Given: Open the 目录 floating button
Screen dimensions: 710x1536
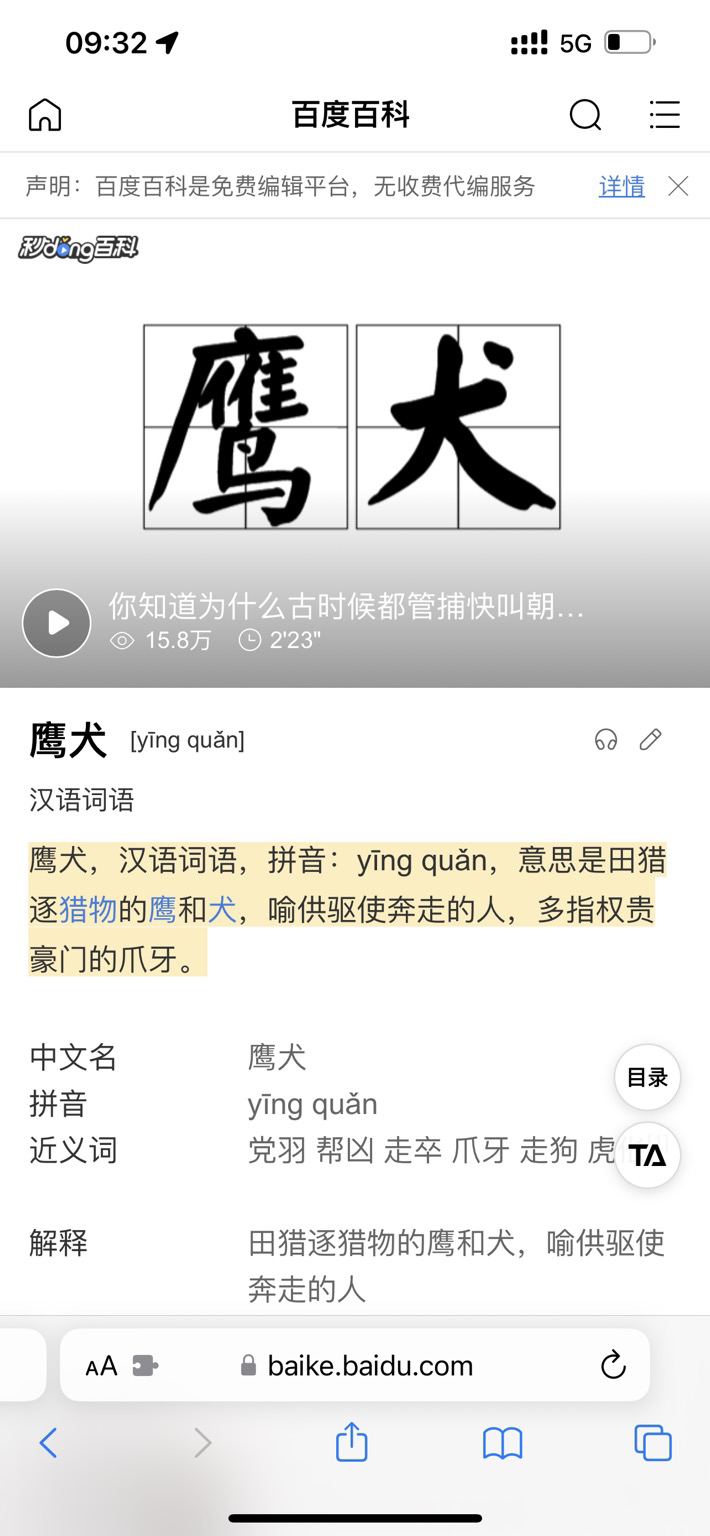Looking at the screenshot, I should click(647, 1077).
